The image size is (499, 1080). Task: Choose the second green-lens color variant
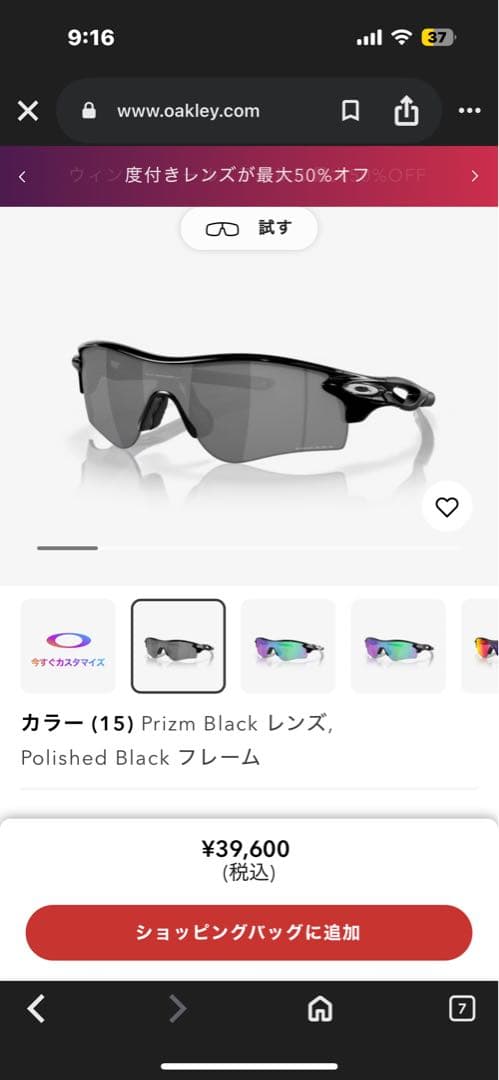pos(398,646)
